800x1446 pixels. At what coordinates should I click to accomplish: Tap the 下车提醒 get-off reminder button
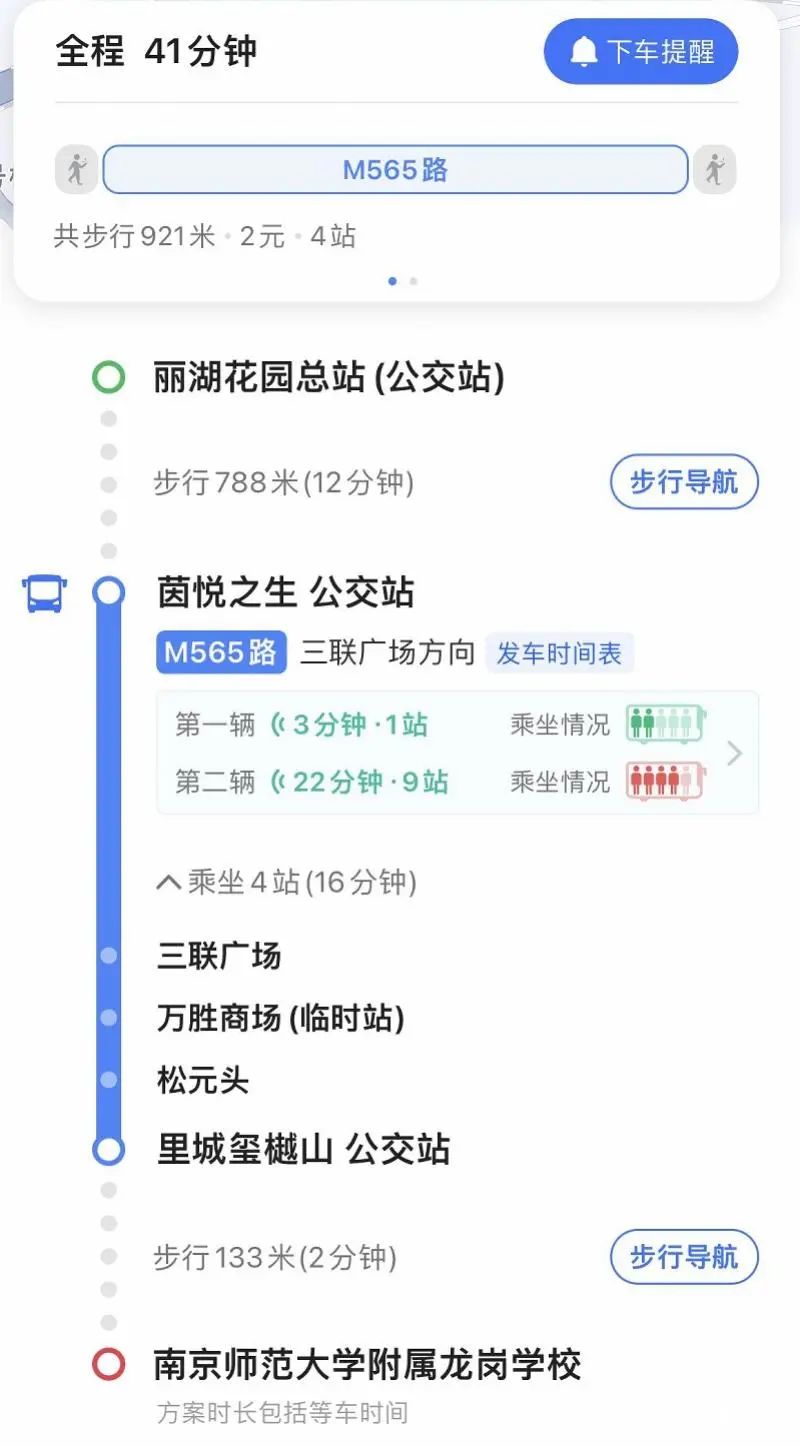[640, 51]
